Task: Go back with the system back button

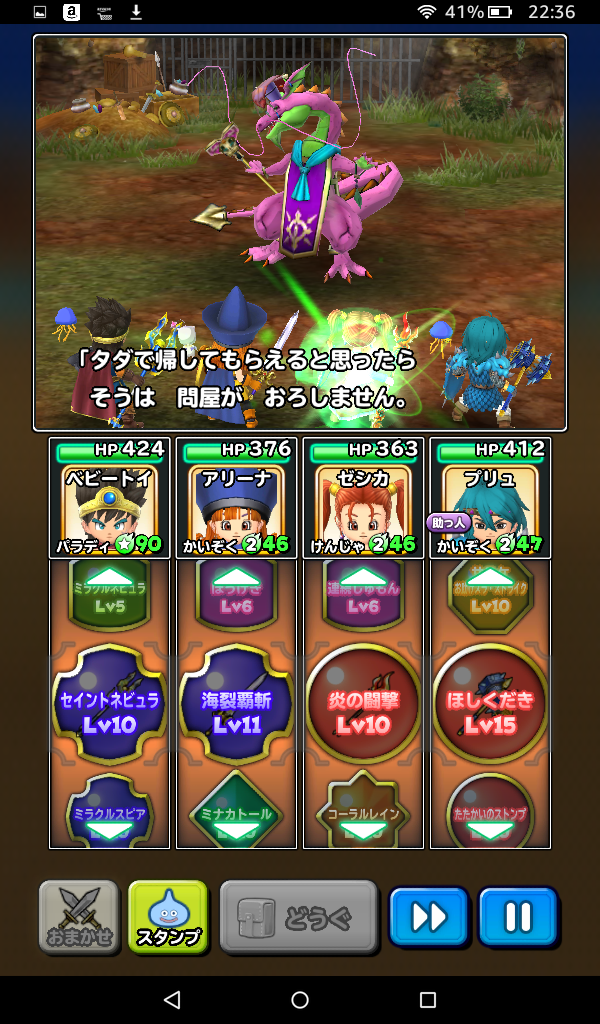Action: point(171,1000)
